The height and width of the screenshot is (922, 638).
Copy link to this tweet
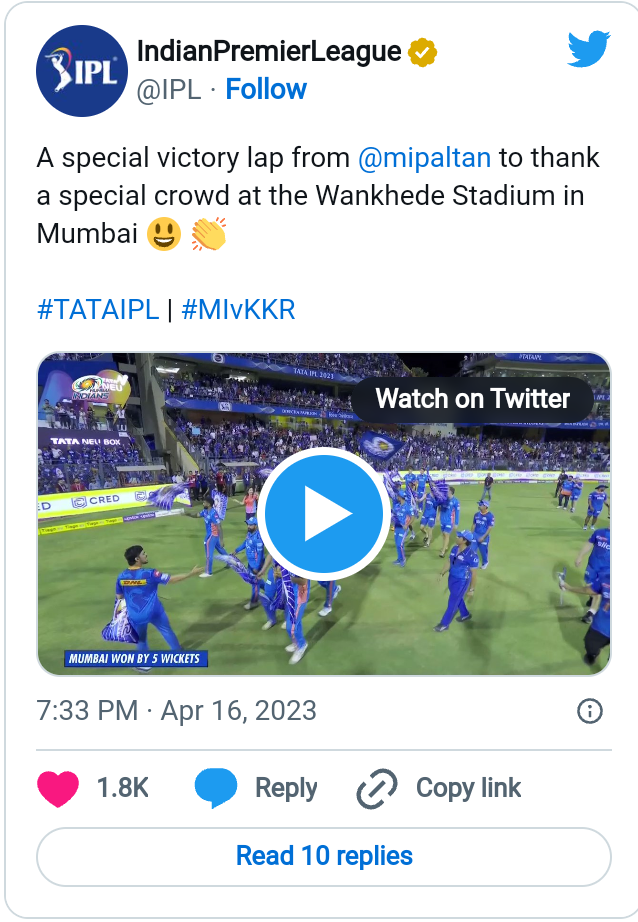[x=440, y=788]
